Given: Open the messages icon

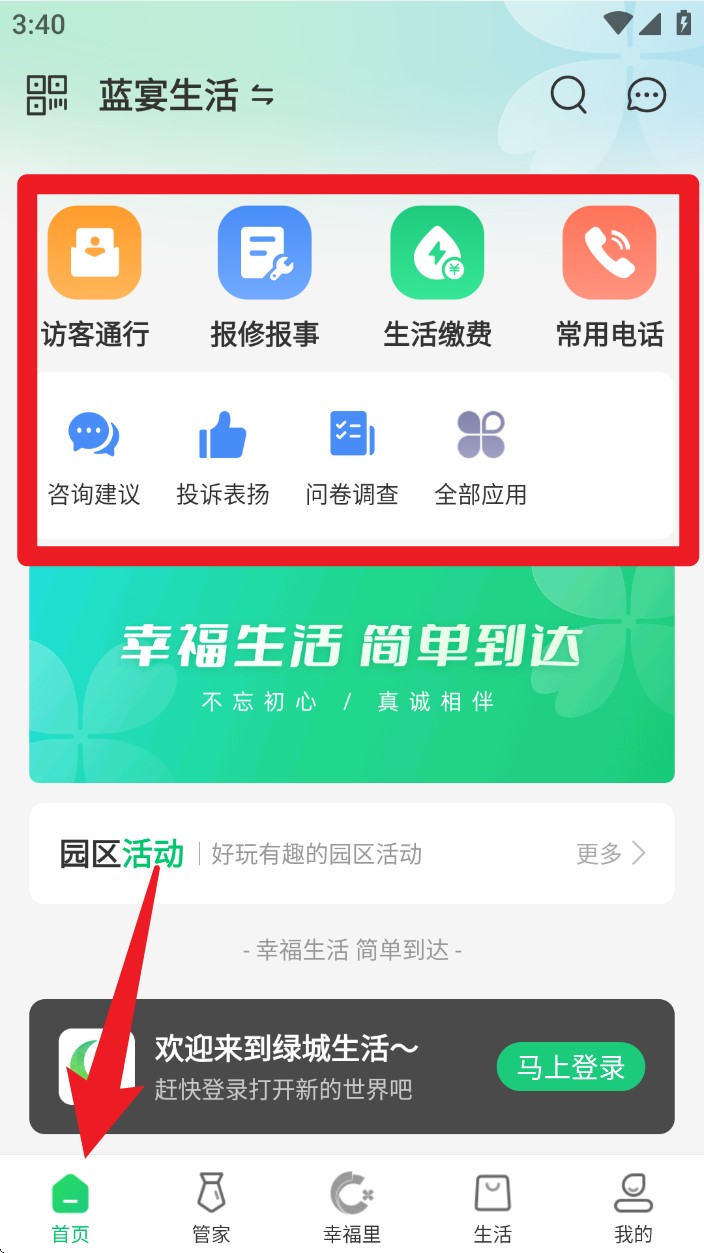Looking at the screenshot, I should [x=646, y=96].
